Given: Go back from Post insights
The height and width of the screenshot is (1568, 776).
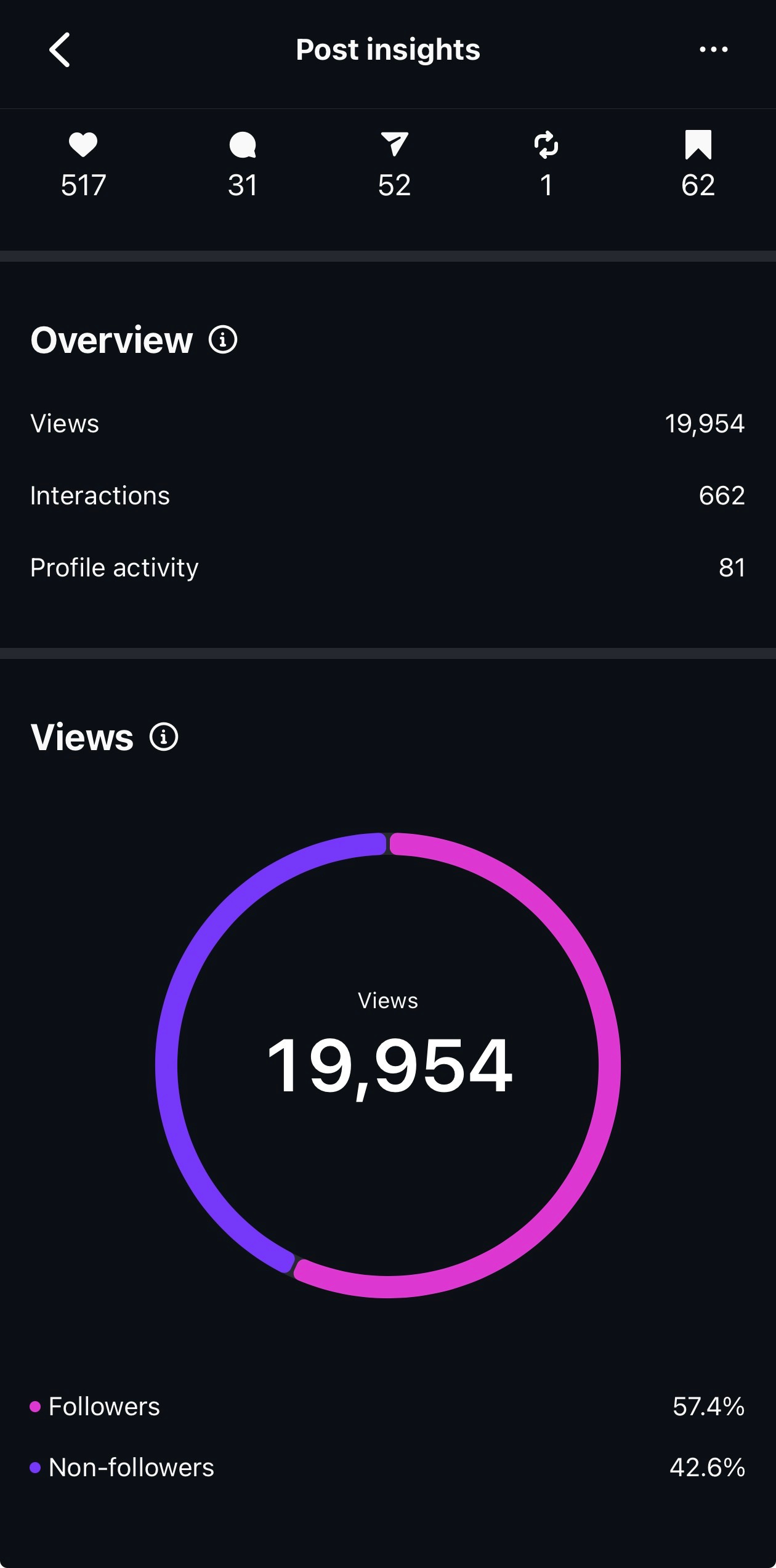Looking at the screenshot, I should pos(60,49).
